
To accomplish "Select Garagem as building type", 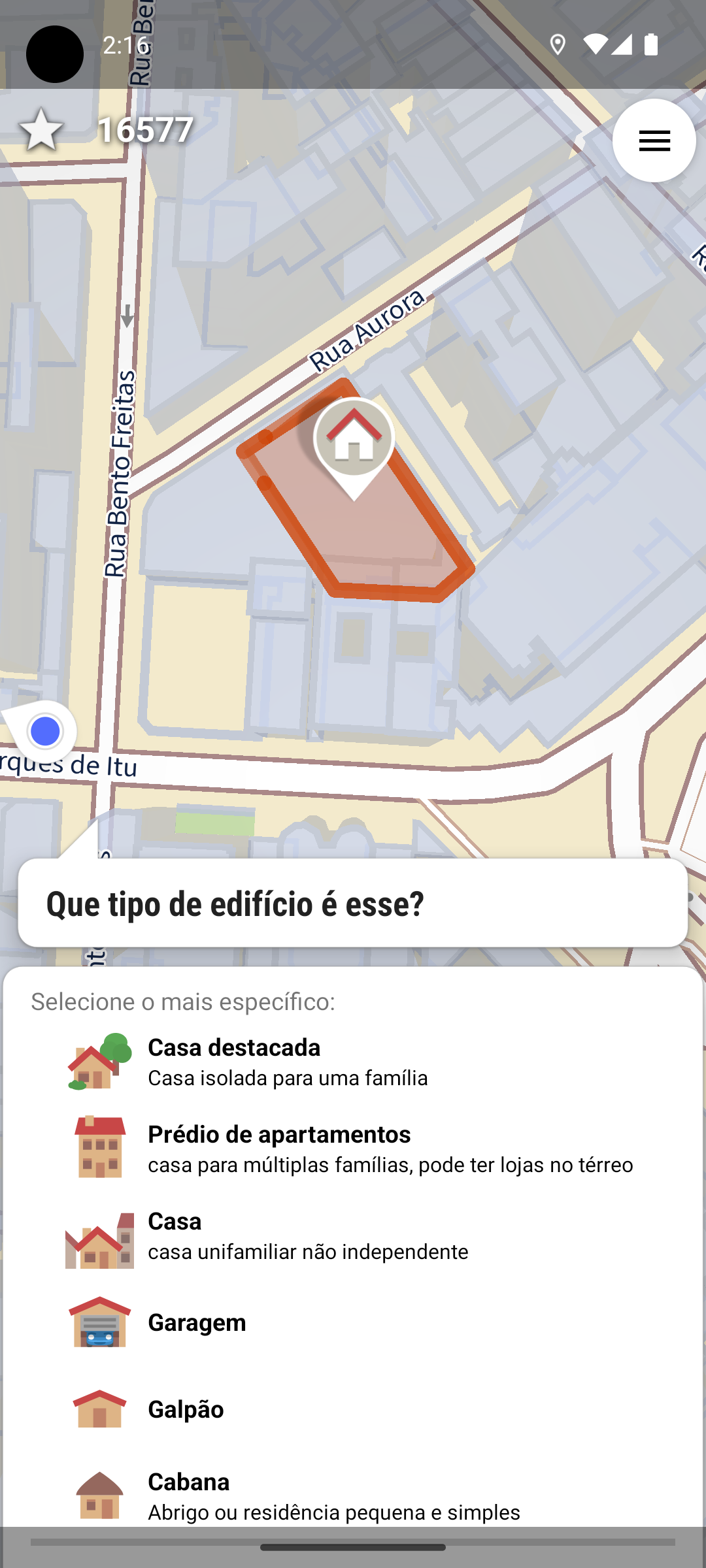I will pyautogui.click(x=353, y=1322).
